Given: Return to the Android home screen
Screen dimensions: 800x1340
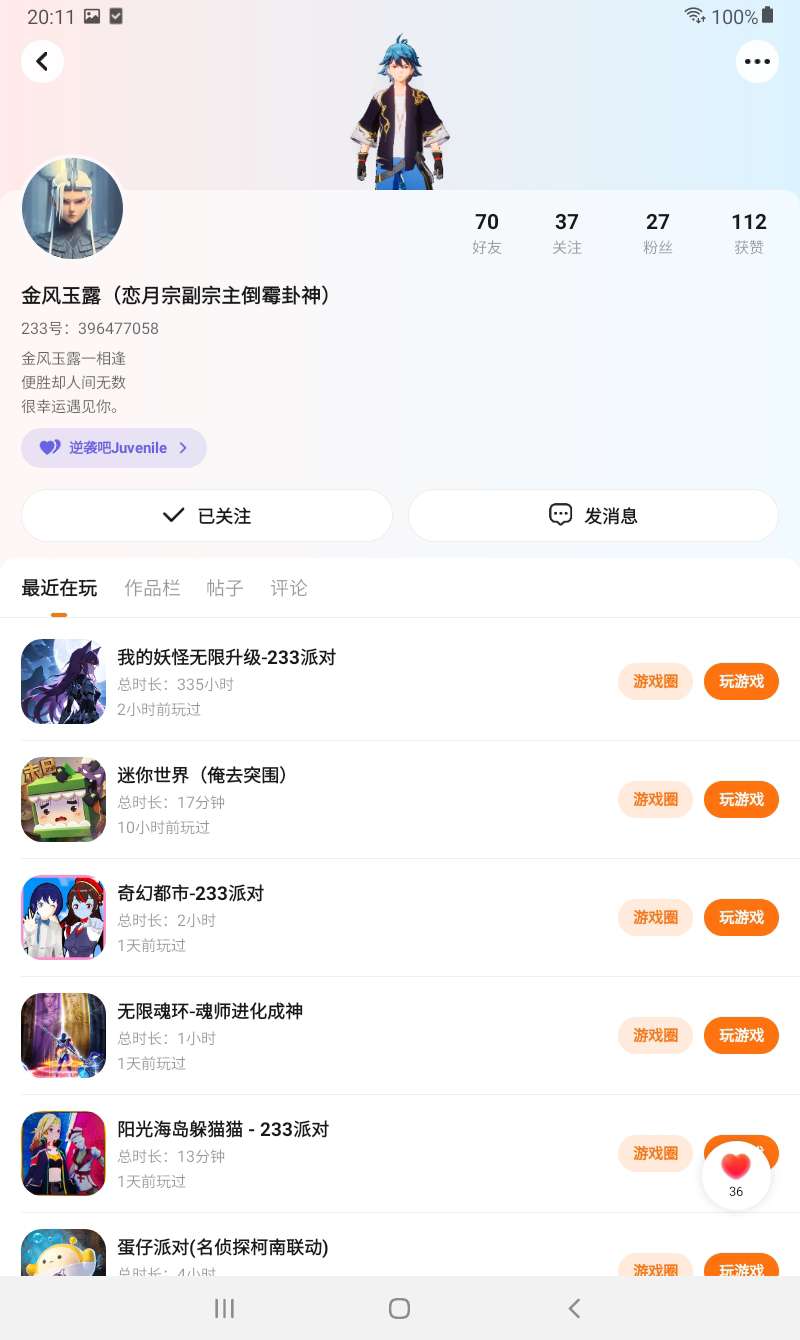Looking at the screenshot, I should click(399, 1308).
